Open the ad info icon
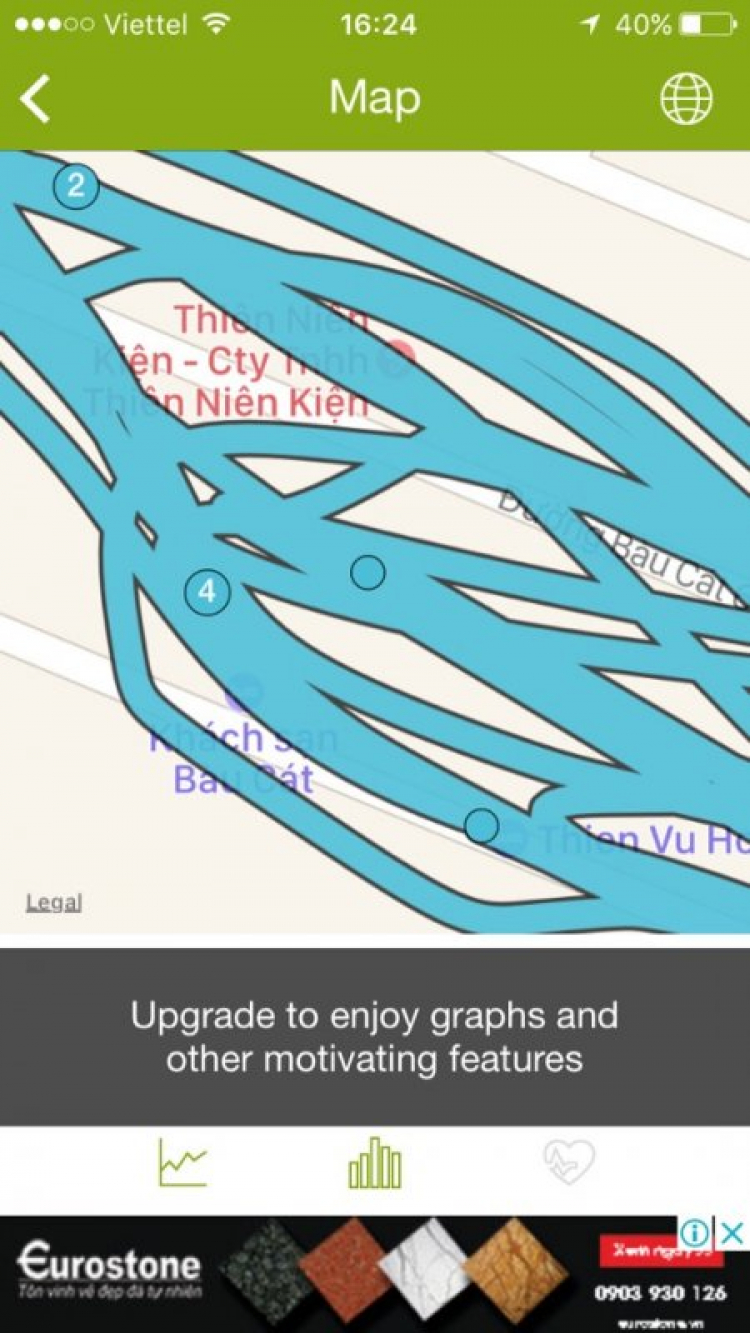750x1333 pixels. click(x=696, y=1232)
